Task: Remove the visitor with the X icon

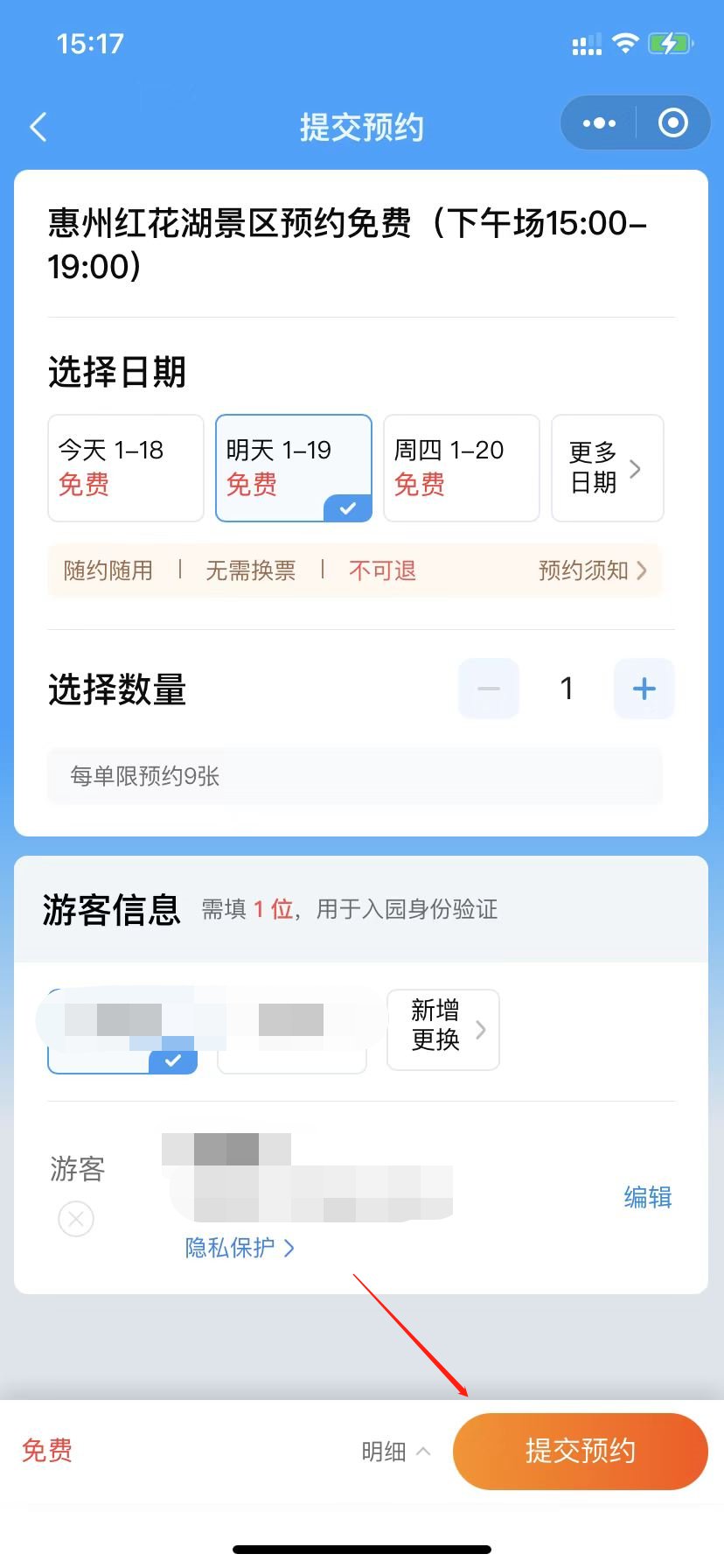Action: click(x=76, y=1219)
